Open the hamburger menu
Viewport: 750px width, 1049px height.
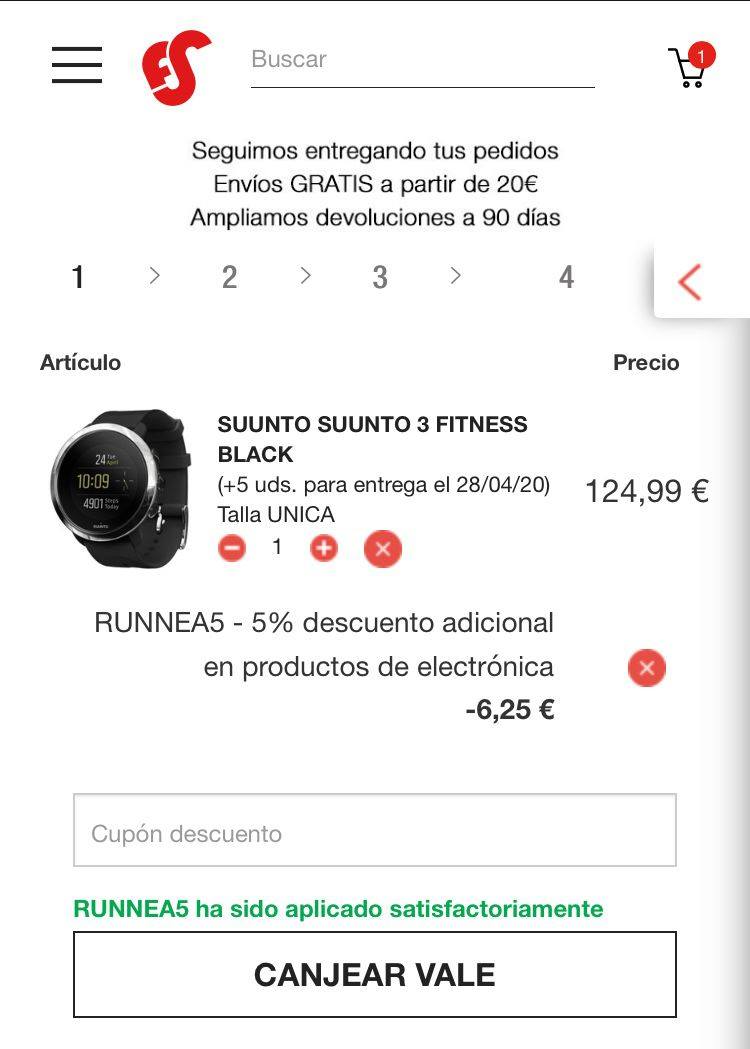77,65
